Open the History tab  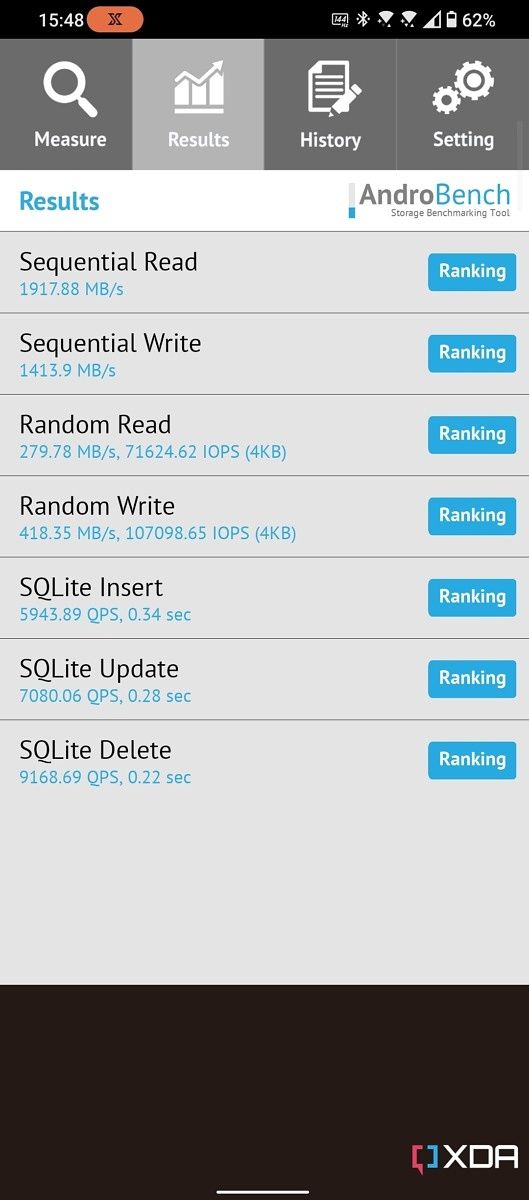tap(330, 104)
